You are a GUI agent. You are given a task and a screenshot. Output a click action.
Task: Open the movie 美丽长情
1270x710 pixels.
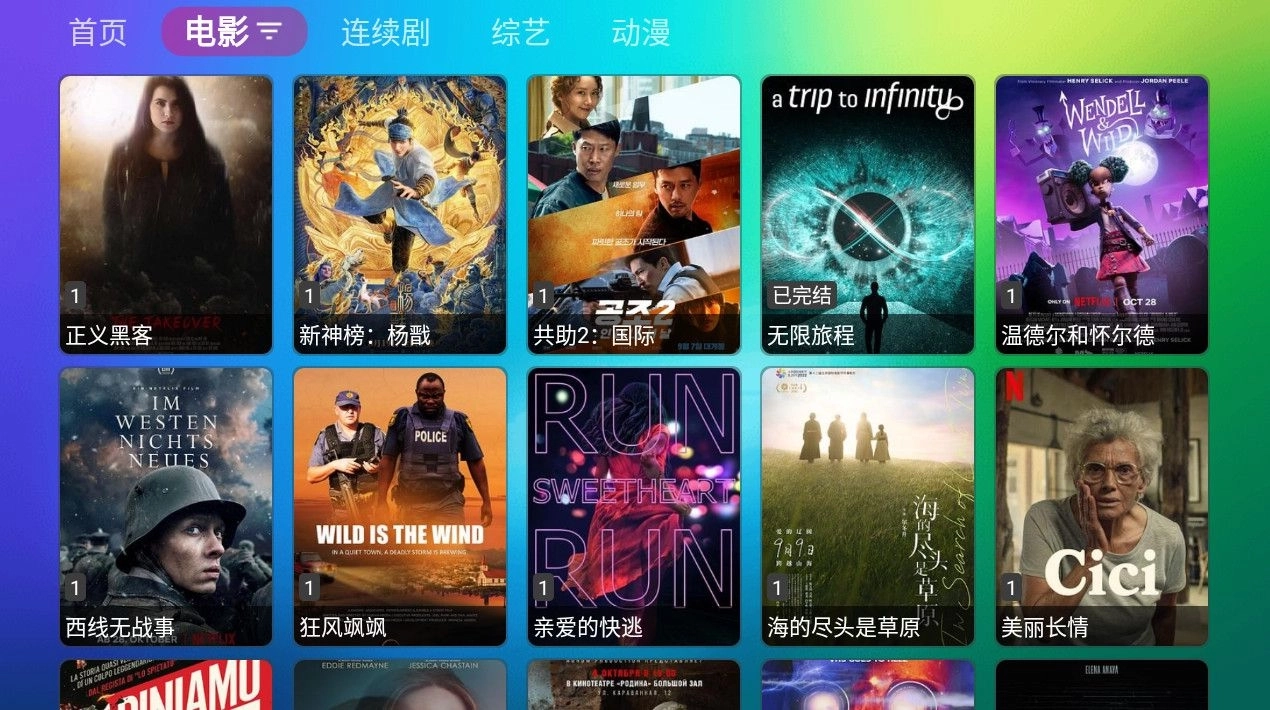[1102, 506]
